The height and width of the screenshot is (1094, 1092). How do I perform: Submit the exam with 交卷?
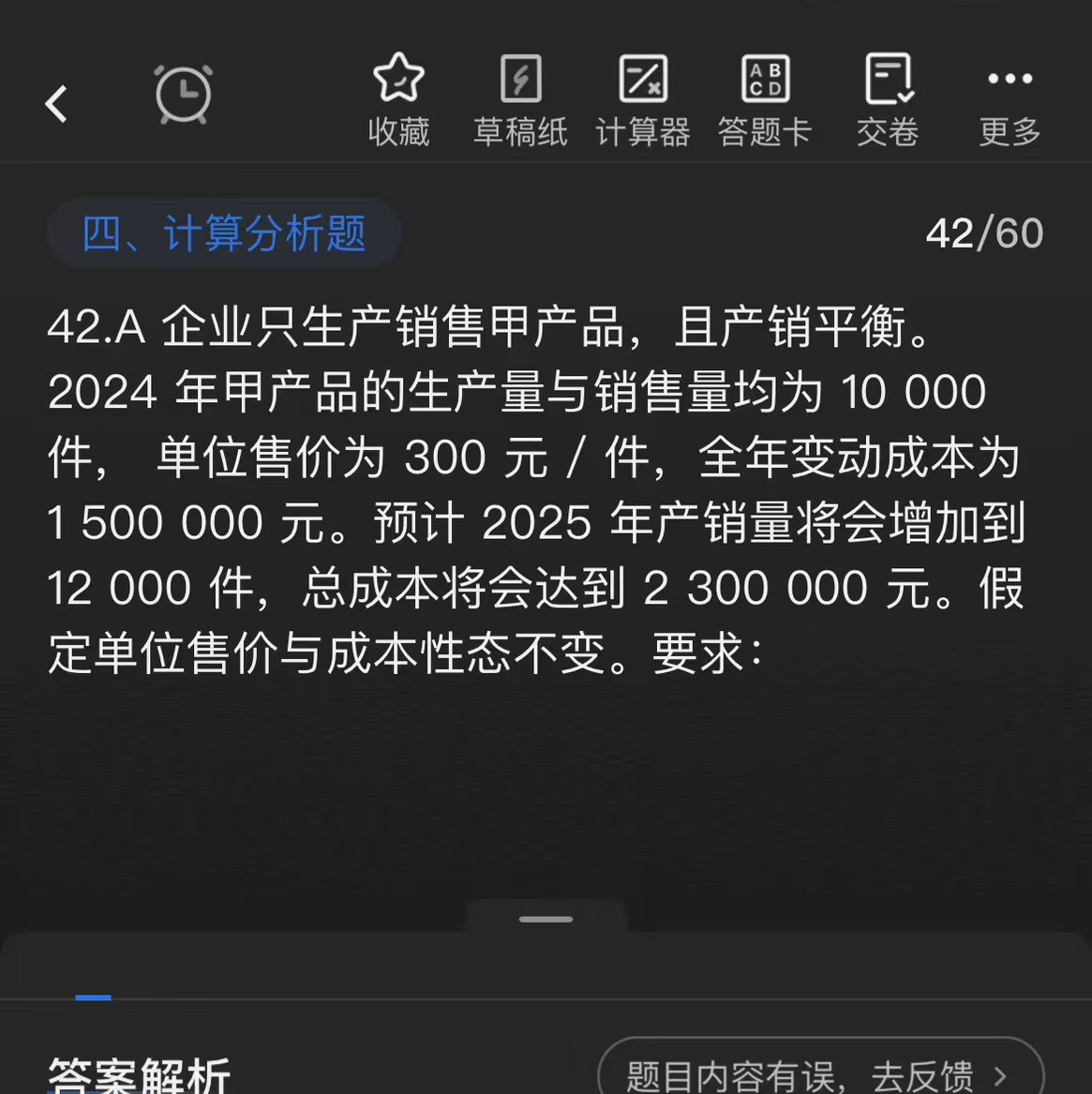pyautogui.click(x=887, y=99)
